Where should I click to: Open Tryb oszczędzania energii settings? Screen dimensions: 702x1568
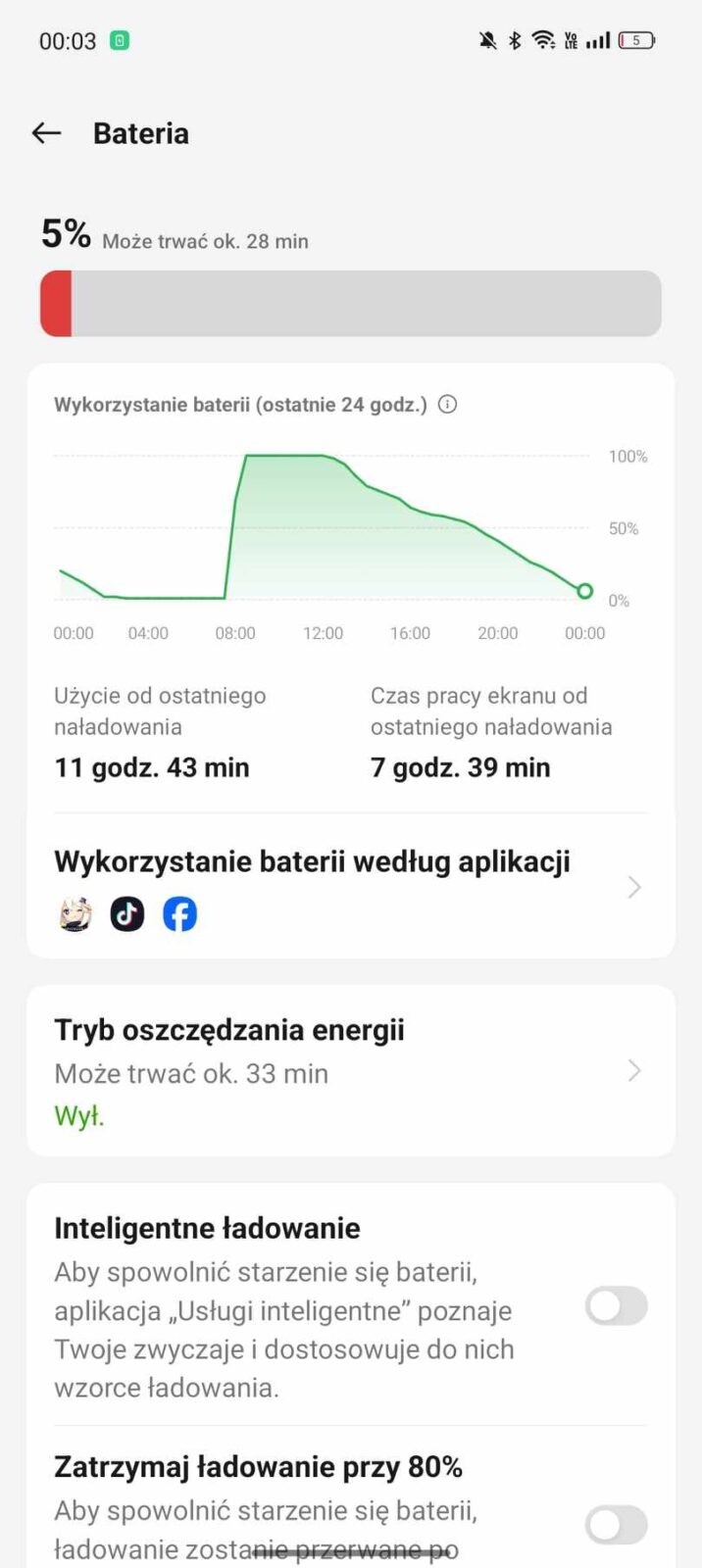[350, 1070]
